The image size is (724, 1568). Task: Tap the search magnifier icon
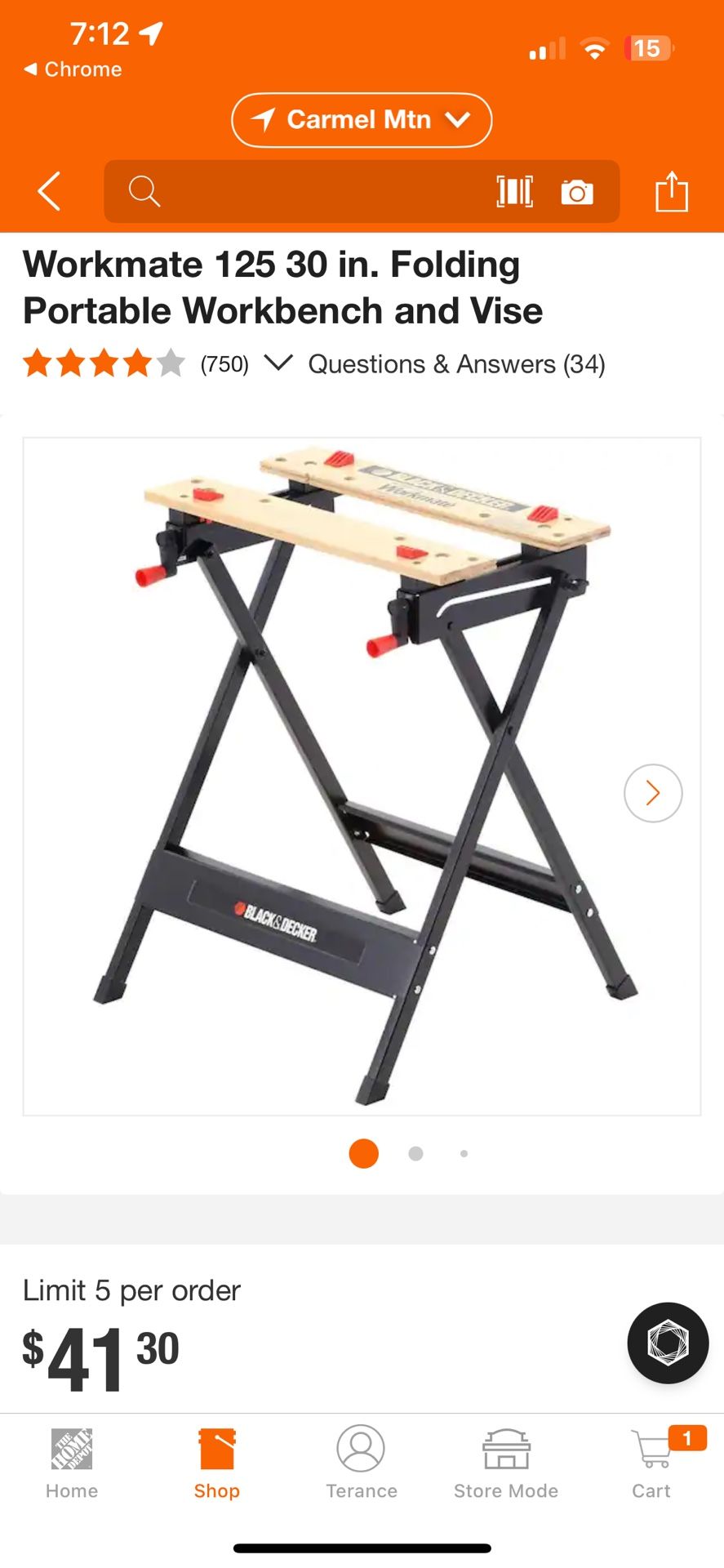pos(144,192)
